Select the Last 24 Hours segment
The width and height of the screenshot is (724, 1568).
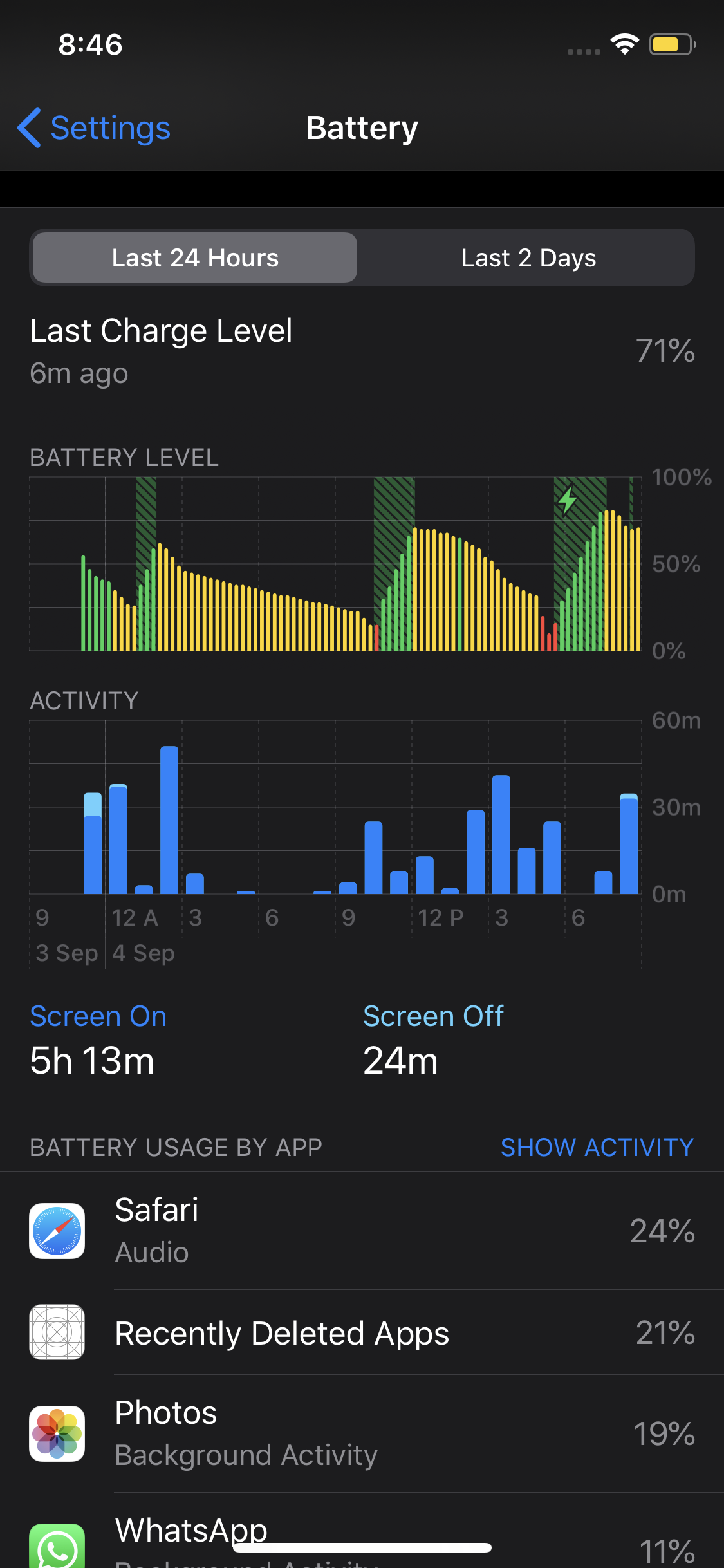coord(195,258)
